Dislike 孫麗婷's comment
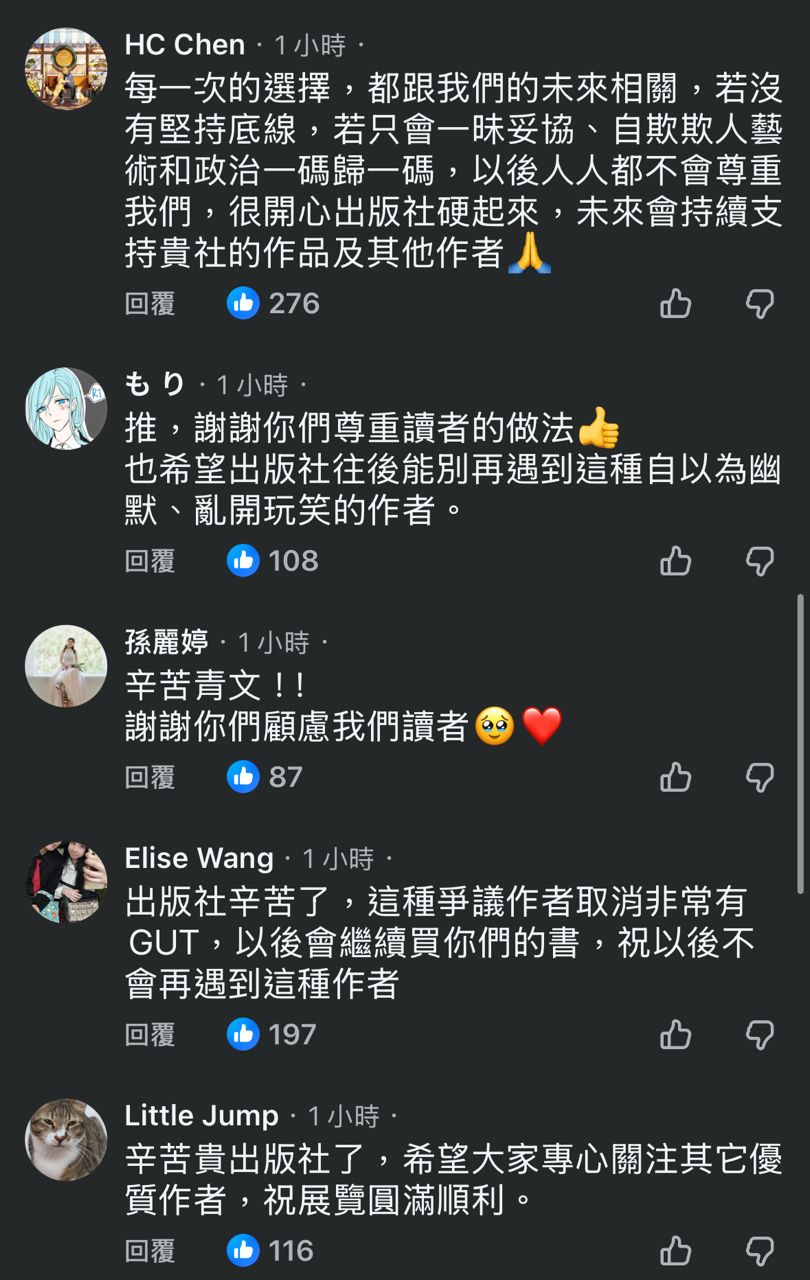810x1280 pixels. [x=760, y=777]
